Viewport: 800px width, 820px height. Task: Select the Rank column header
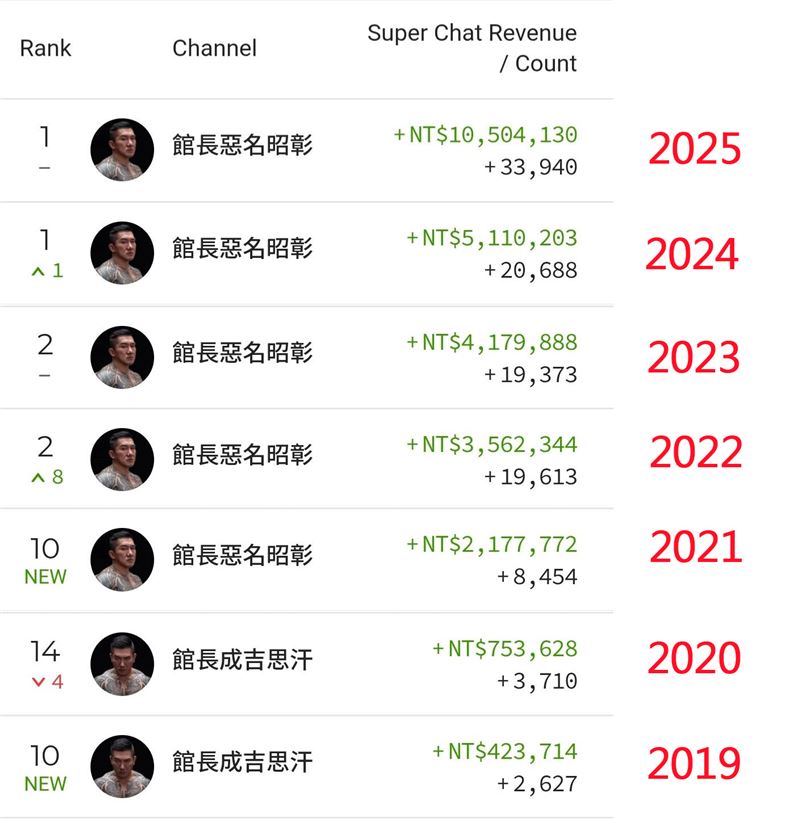coord(46,48)
